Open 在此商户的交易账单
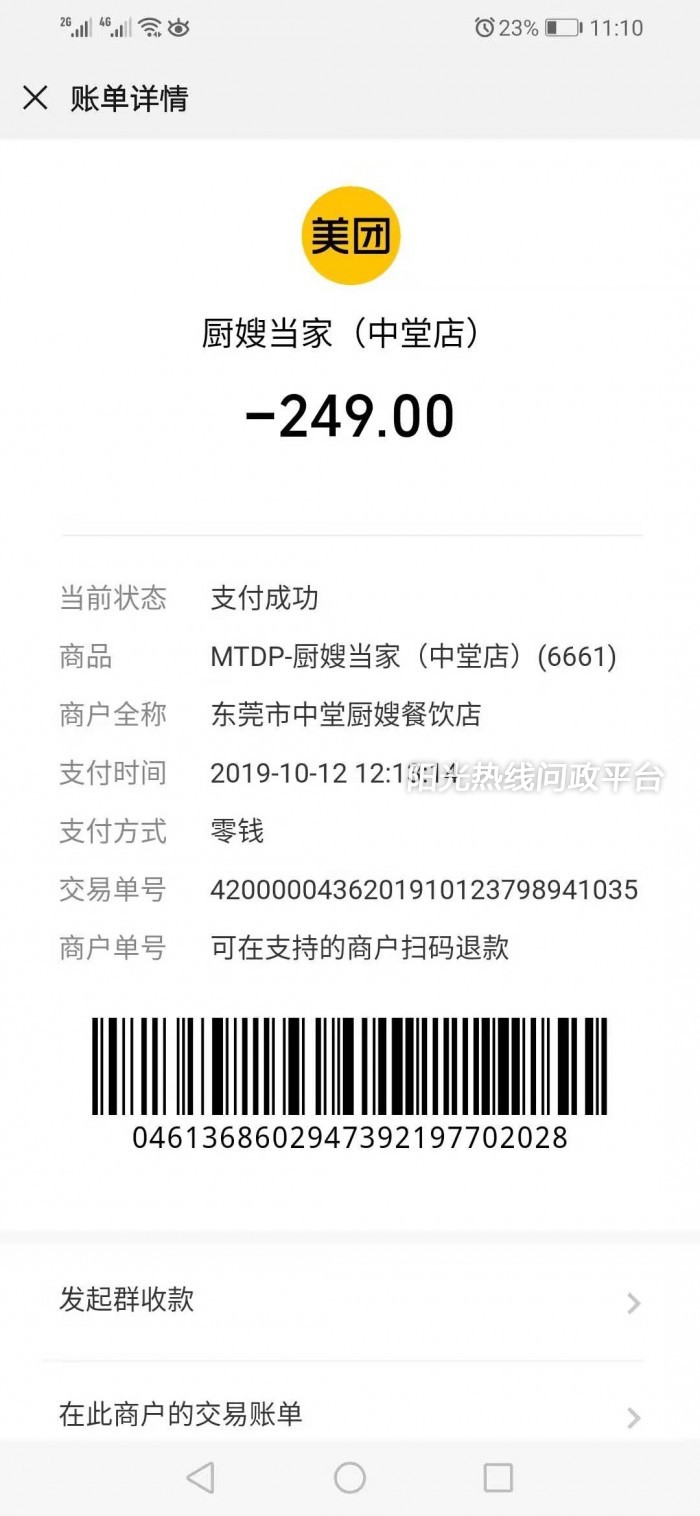 coord(350,1414)
